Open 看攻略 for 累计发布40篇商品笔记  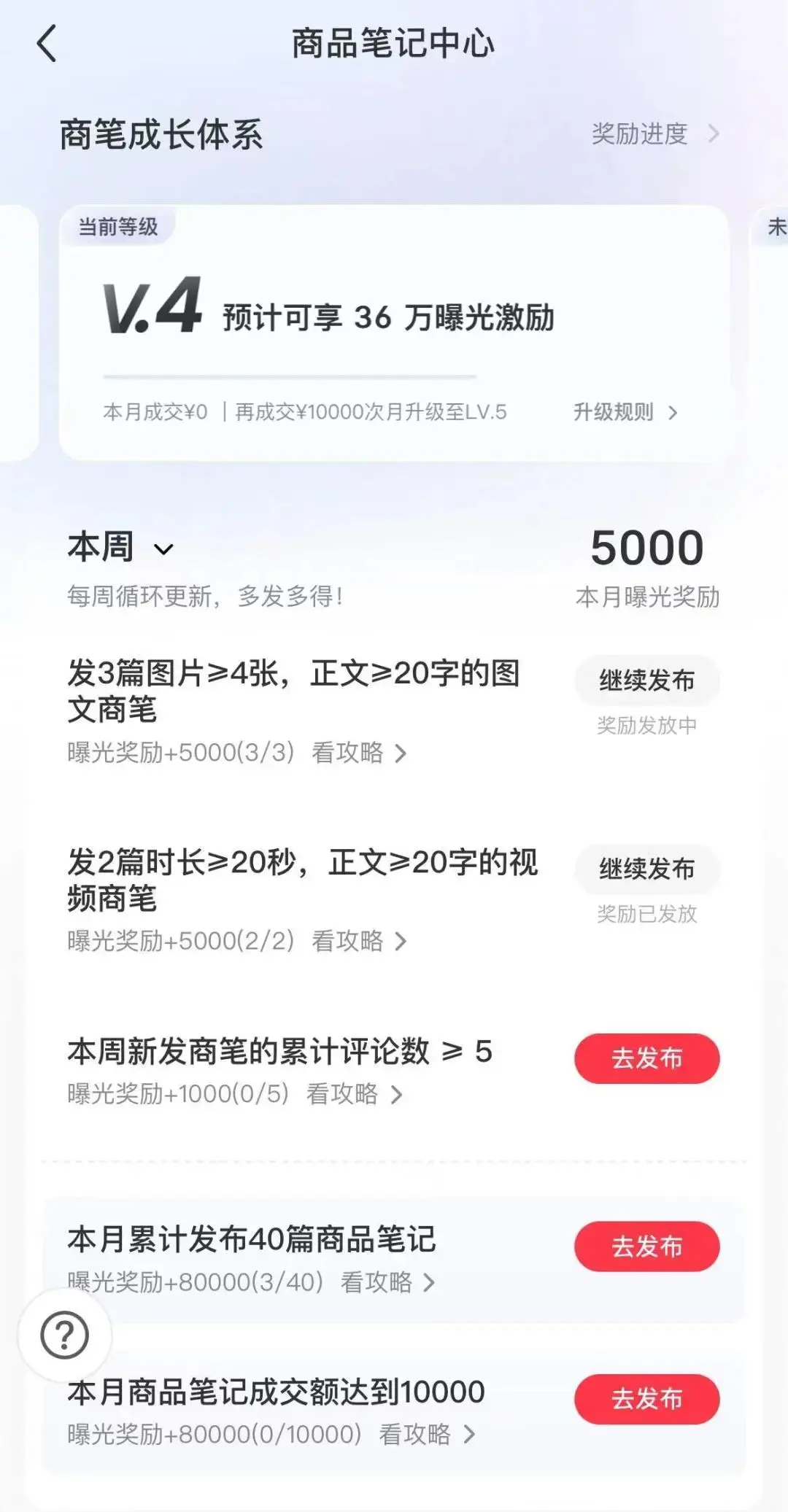coord(387,1282)
